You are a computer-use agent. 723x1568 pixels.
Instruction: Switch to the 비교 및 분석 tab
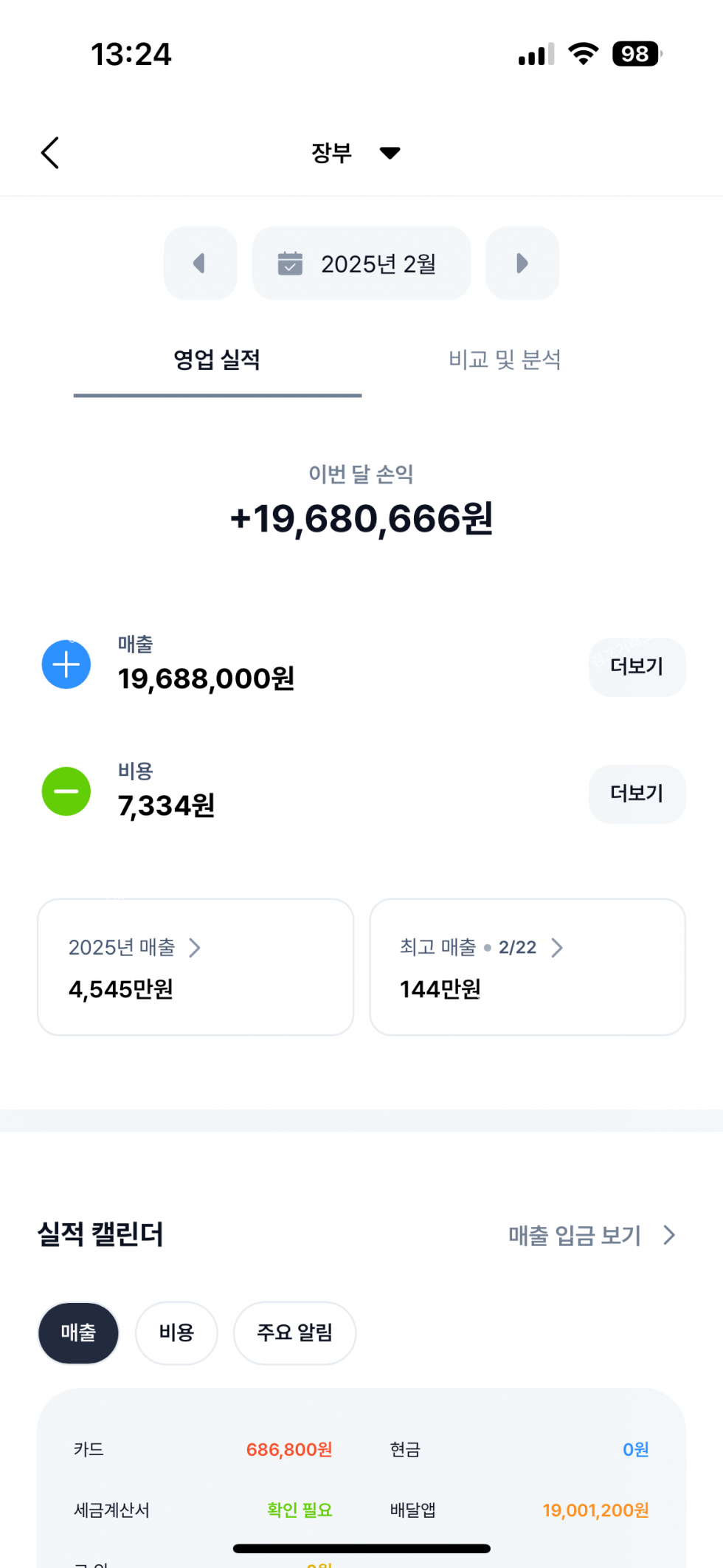(505, 360)
